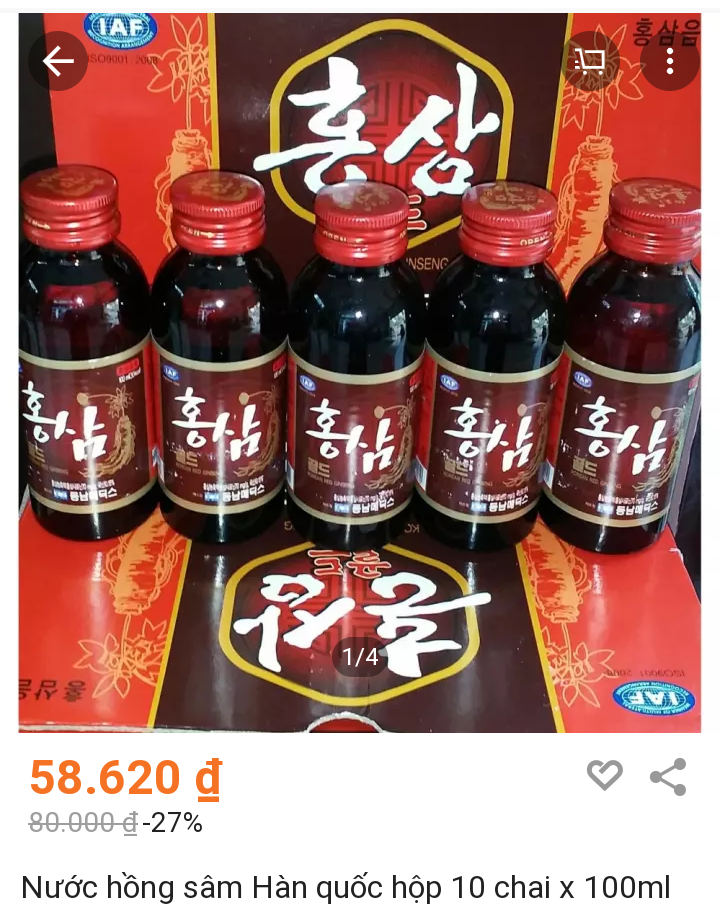The width and height of the screenshot is (720, 917).
Task: Go back using the arrow icon
Action: (x=58, y=62)
